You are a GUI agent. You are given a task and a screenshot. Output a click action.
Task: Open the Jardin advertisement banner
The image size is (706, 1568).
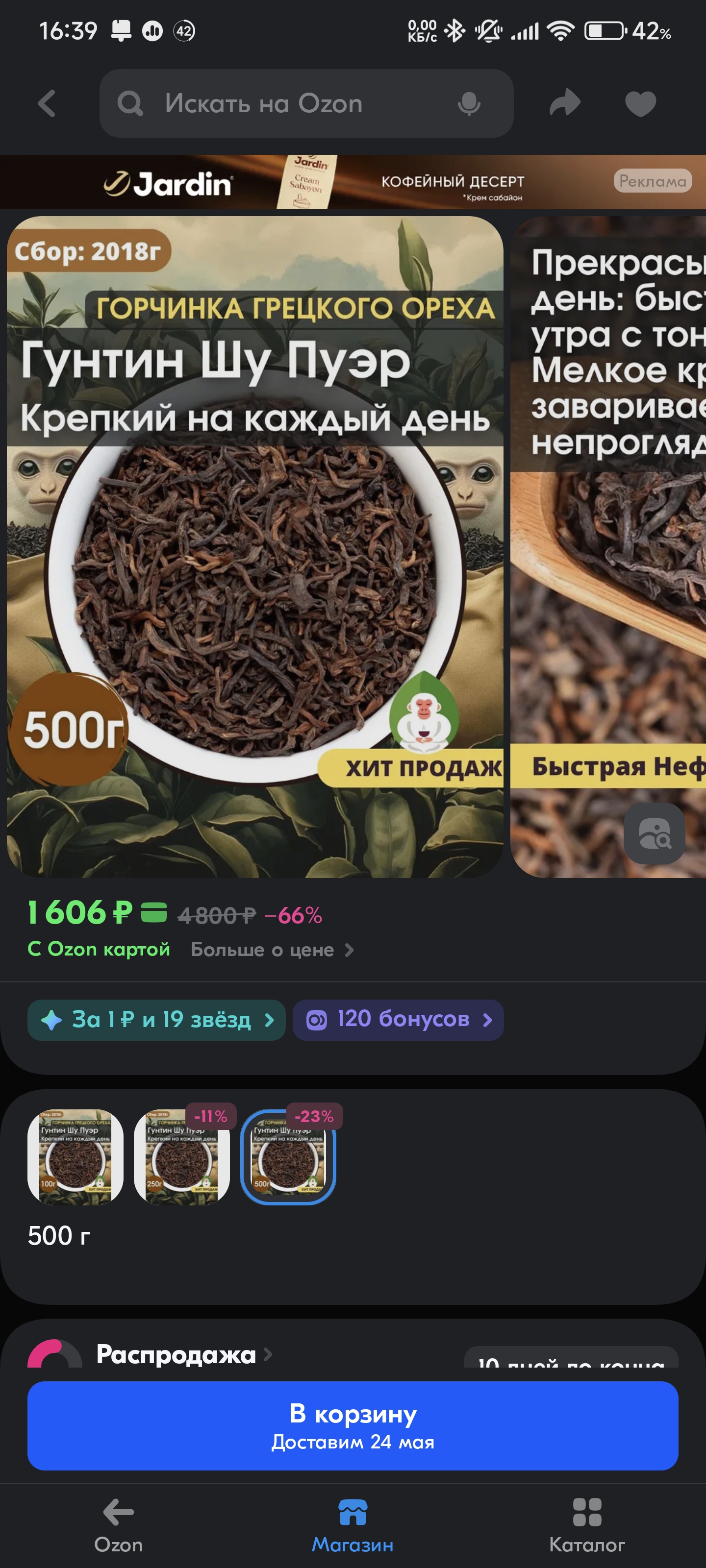(x=353, y=181)
